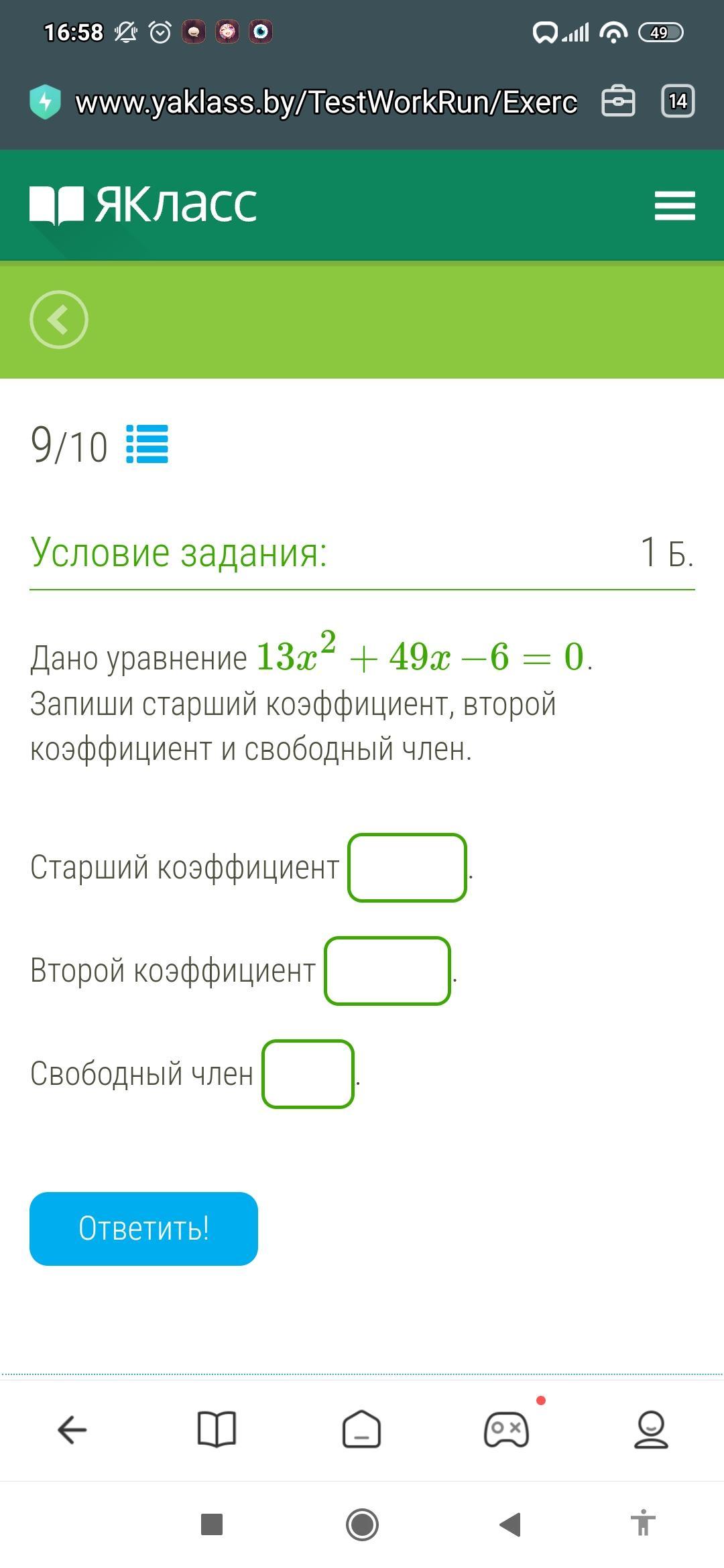The width and height of the screenshot is (724, 1568).
Task: Tap the shield protection icon
Action: pyautogui.click(x=46, y=103)
